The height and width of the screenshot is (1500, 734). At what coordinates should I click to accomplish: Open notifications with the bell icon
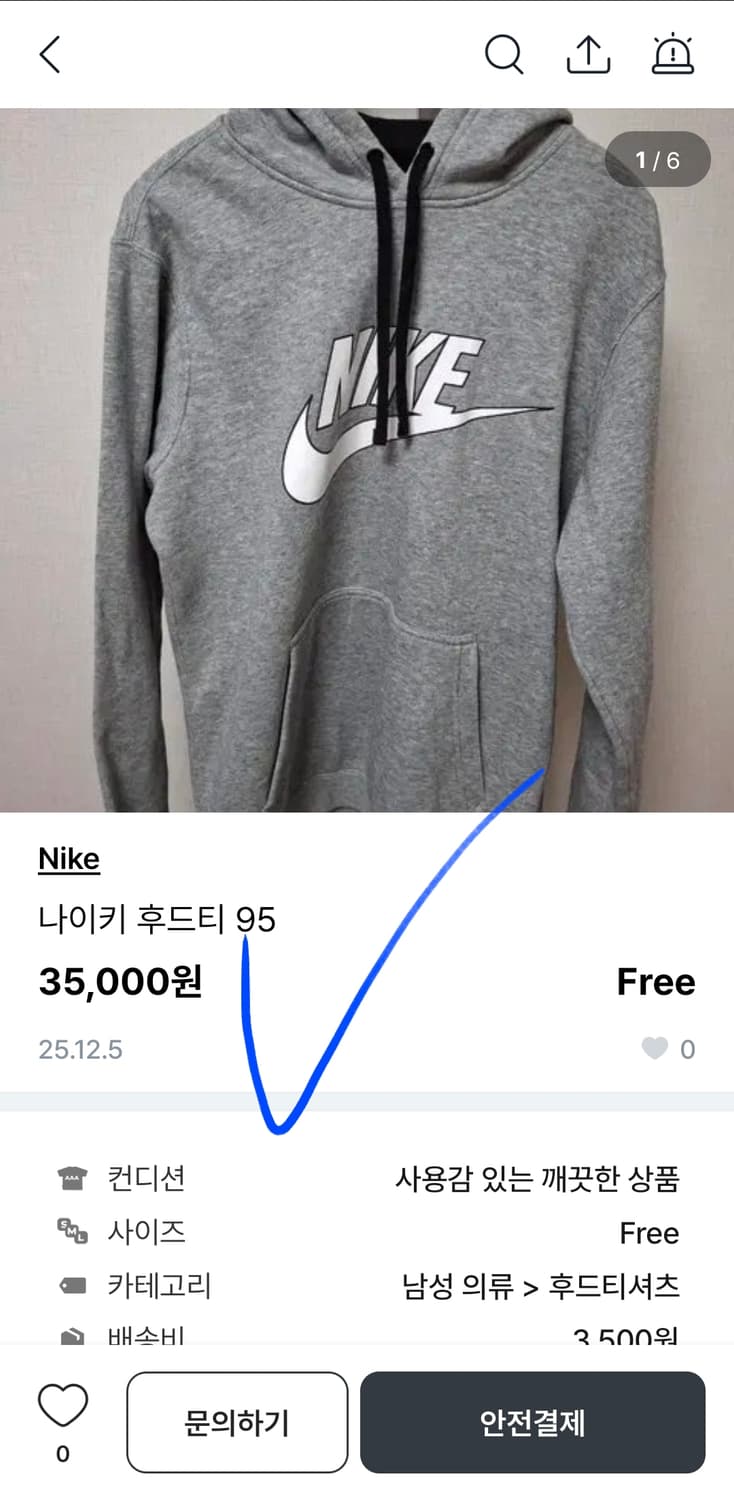pos(673,55)
